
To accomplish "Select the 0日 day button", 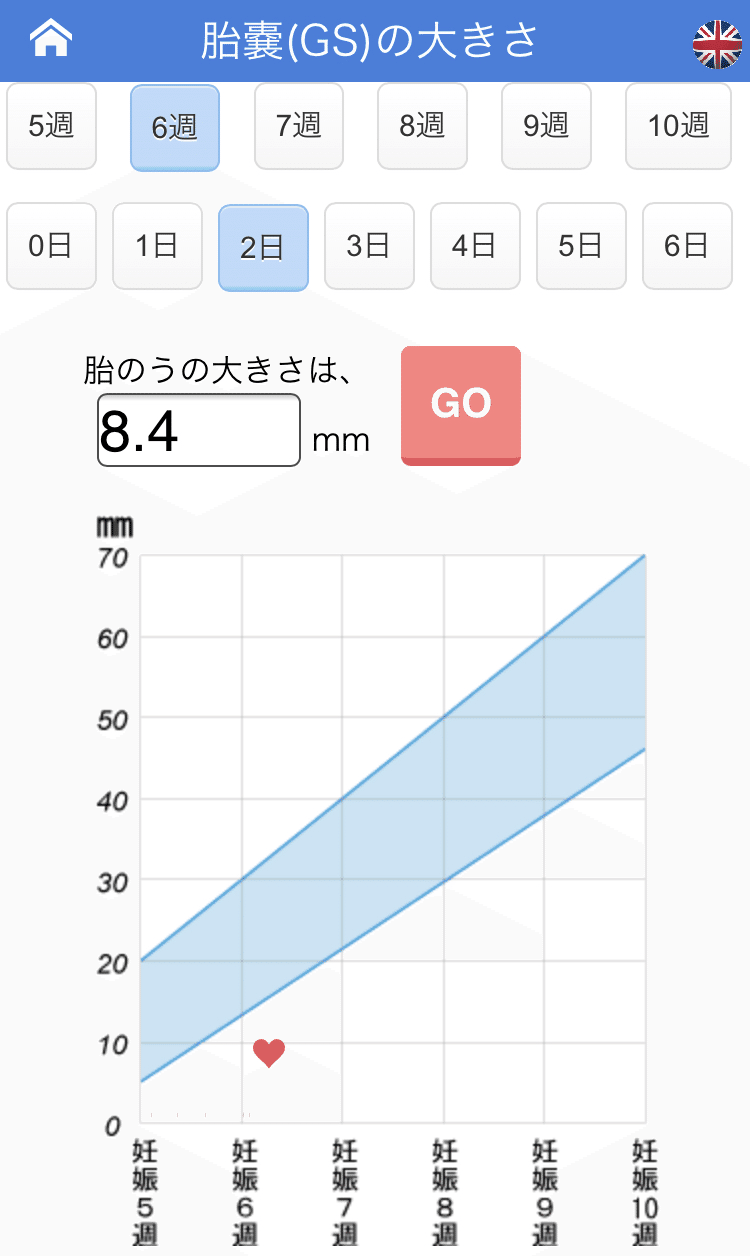I will click(51, 246).
